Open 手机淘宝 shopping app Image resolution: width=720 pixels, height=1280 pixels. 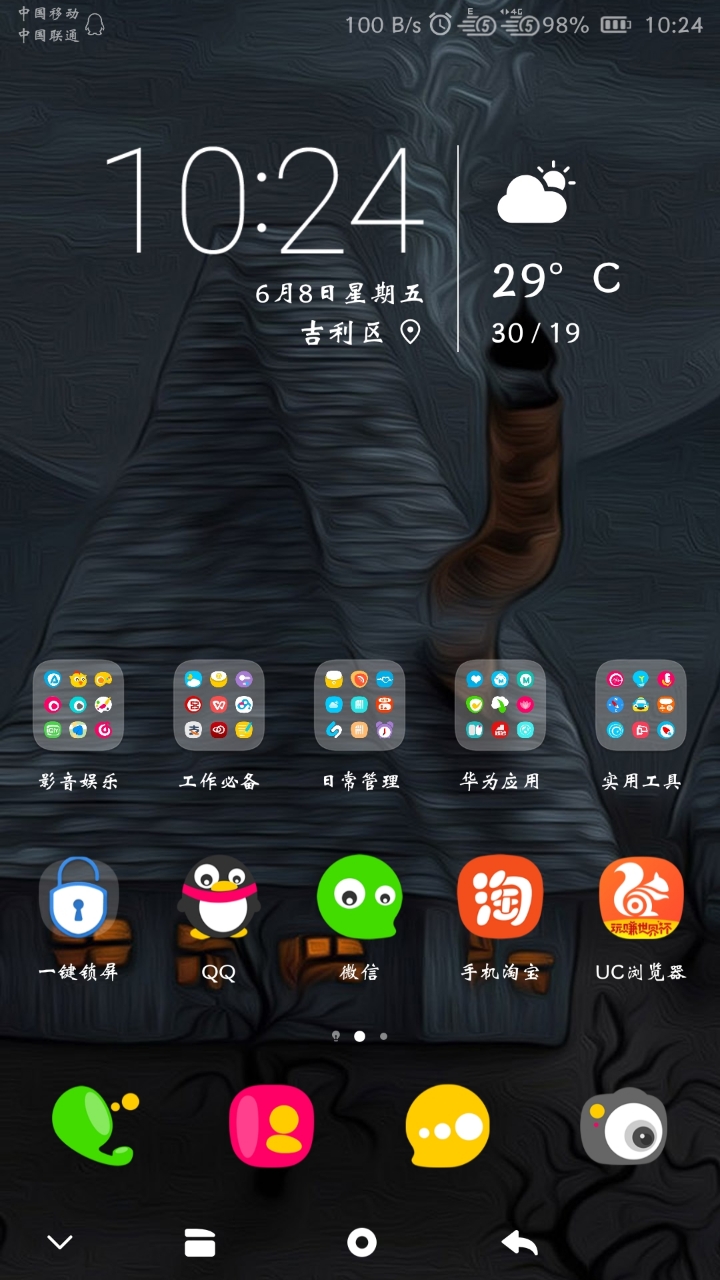pos(500,898)
